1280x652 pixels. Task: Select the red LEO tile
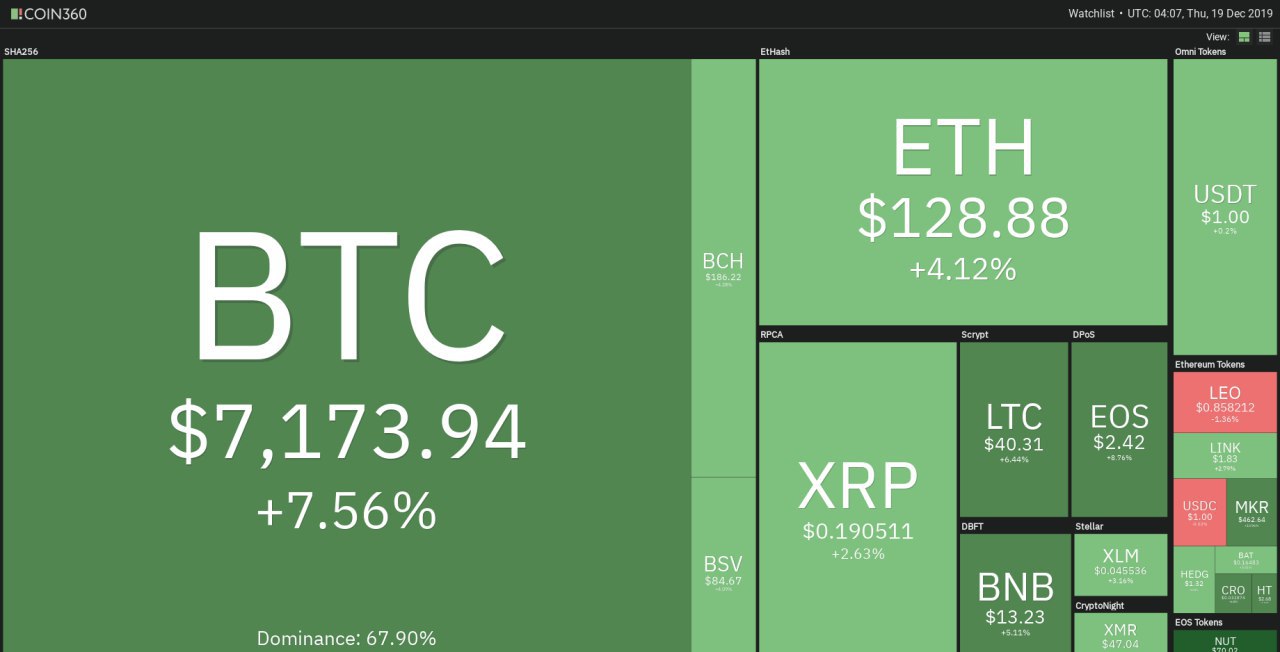(1224, 401)
